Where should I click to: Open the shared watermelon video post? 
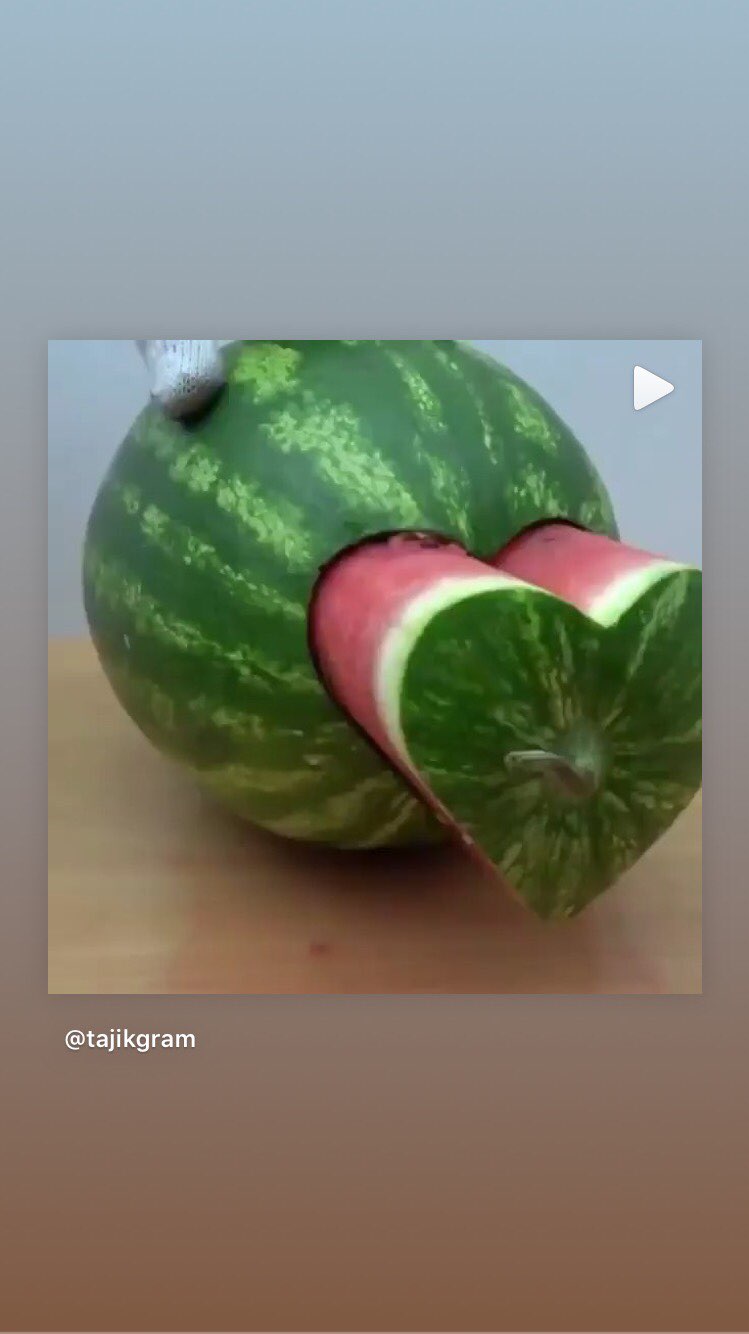tap(375, 667)
